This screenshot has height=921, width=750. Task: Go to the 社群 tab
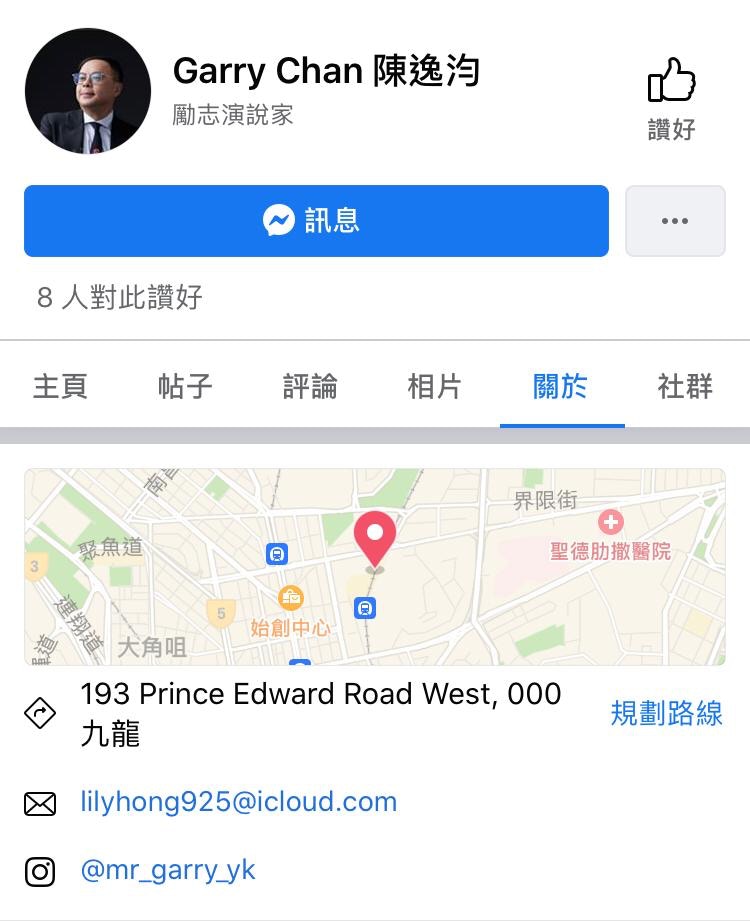[686, 386]
